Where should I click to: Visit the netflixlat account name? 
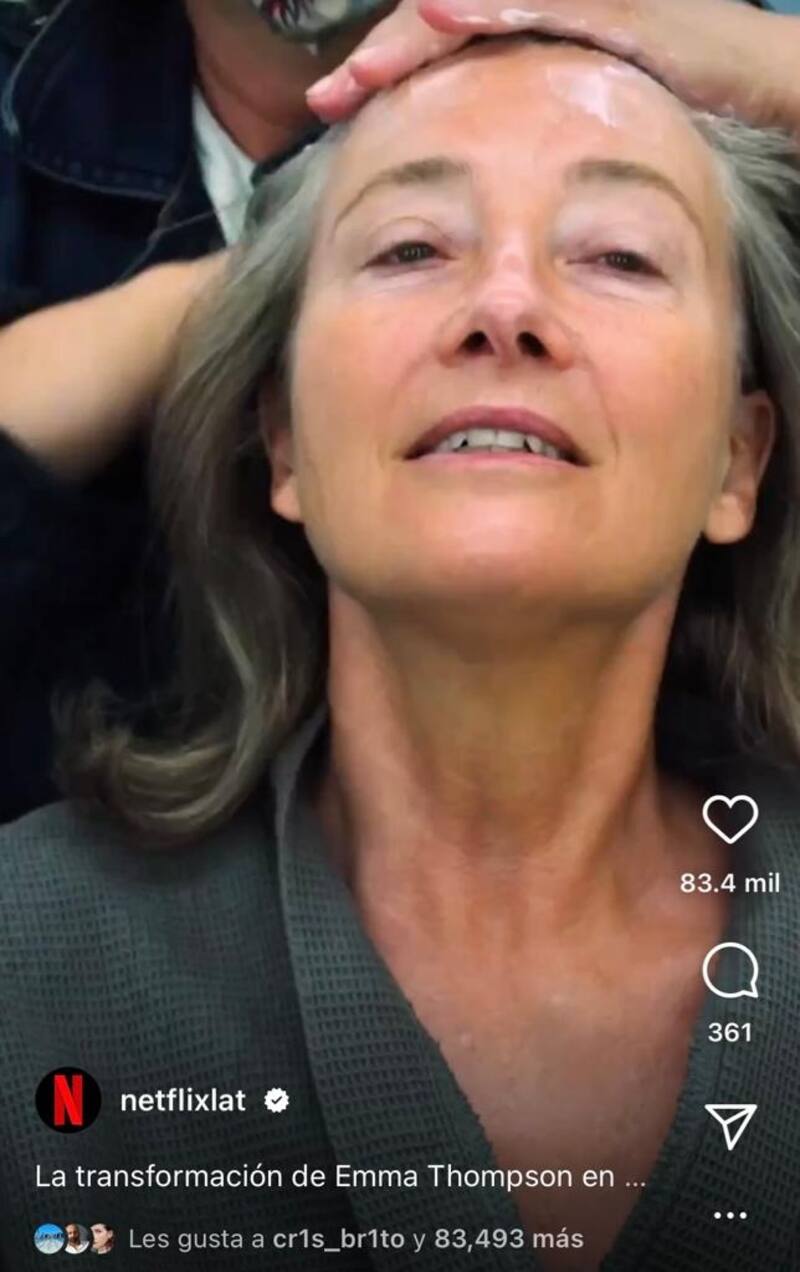183,1101
